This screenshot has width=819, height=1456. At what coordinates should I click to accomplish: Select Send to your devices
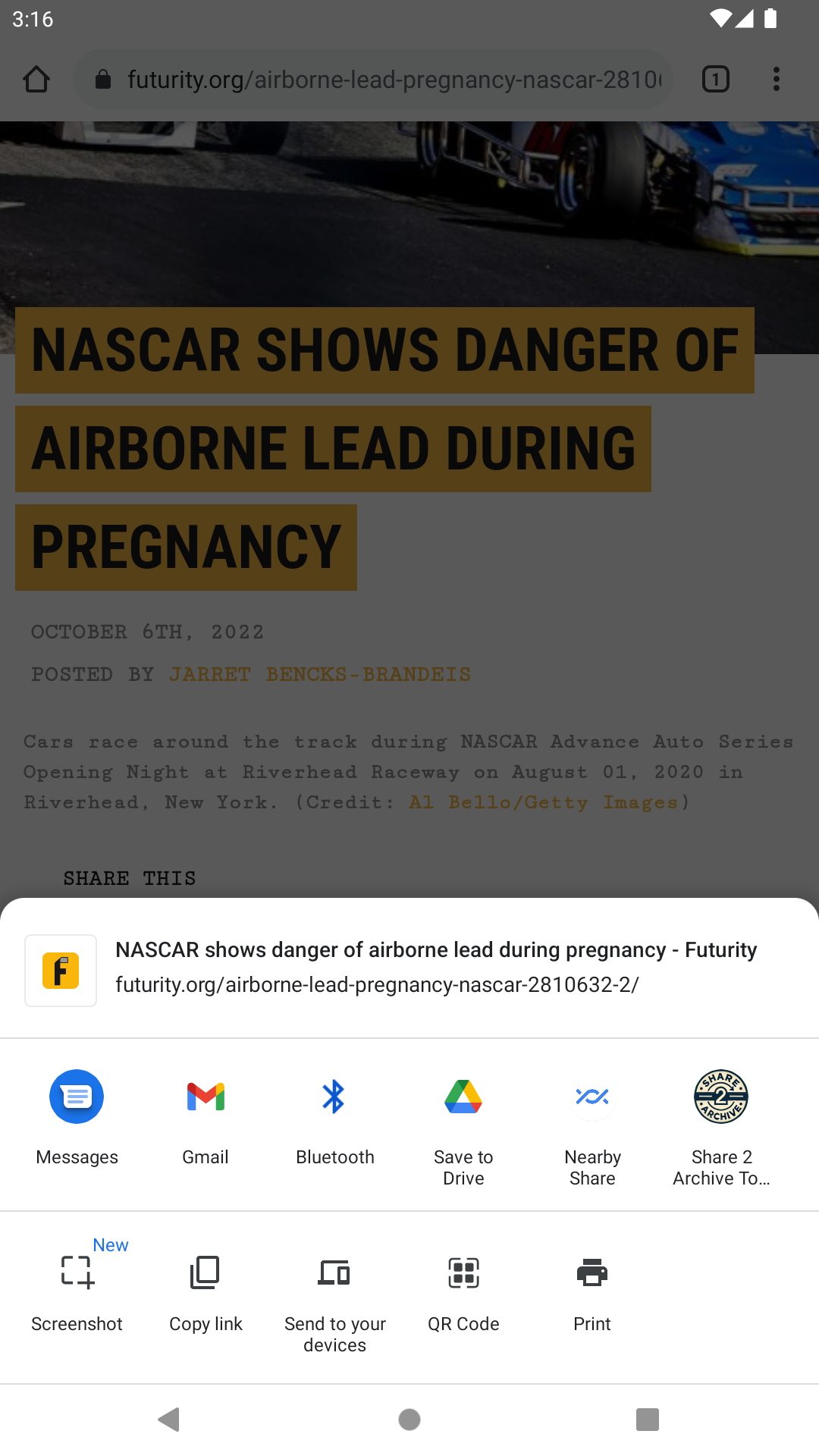pos(334,1273)
